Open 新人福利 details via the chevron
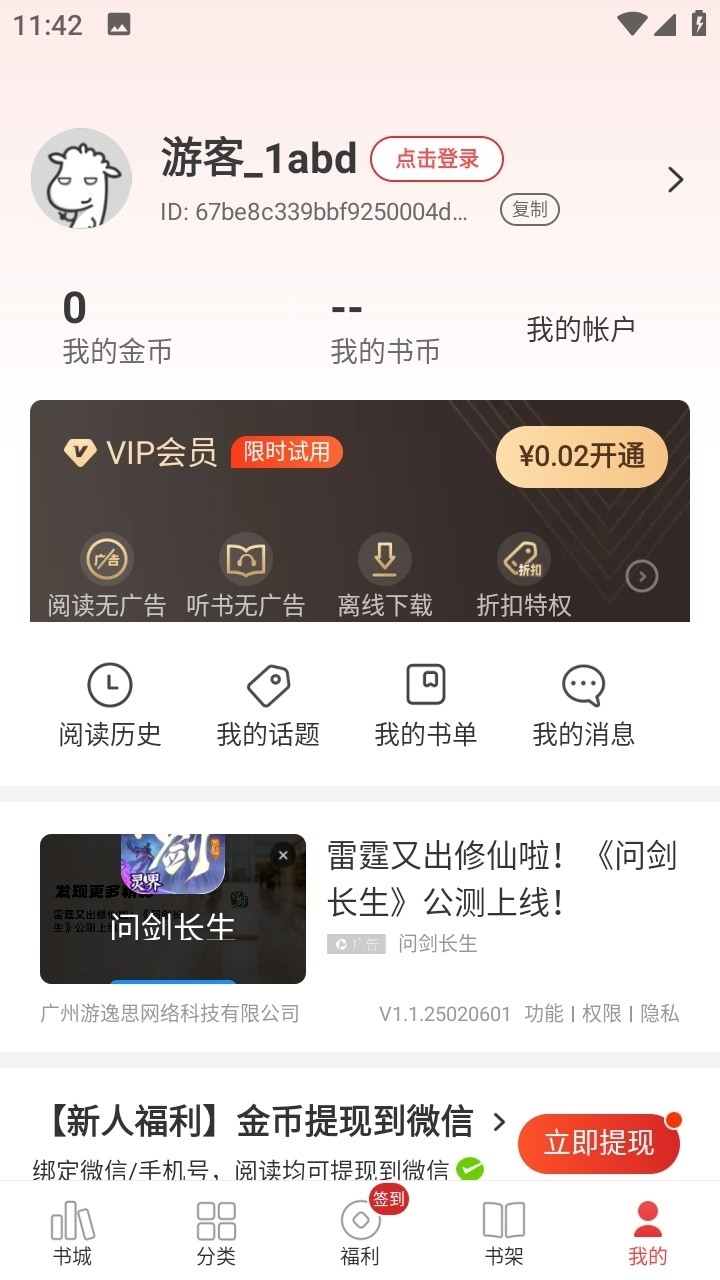The height and width of the screenshot is (1280, 720). 500,1124
